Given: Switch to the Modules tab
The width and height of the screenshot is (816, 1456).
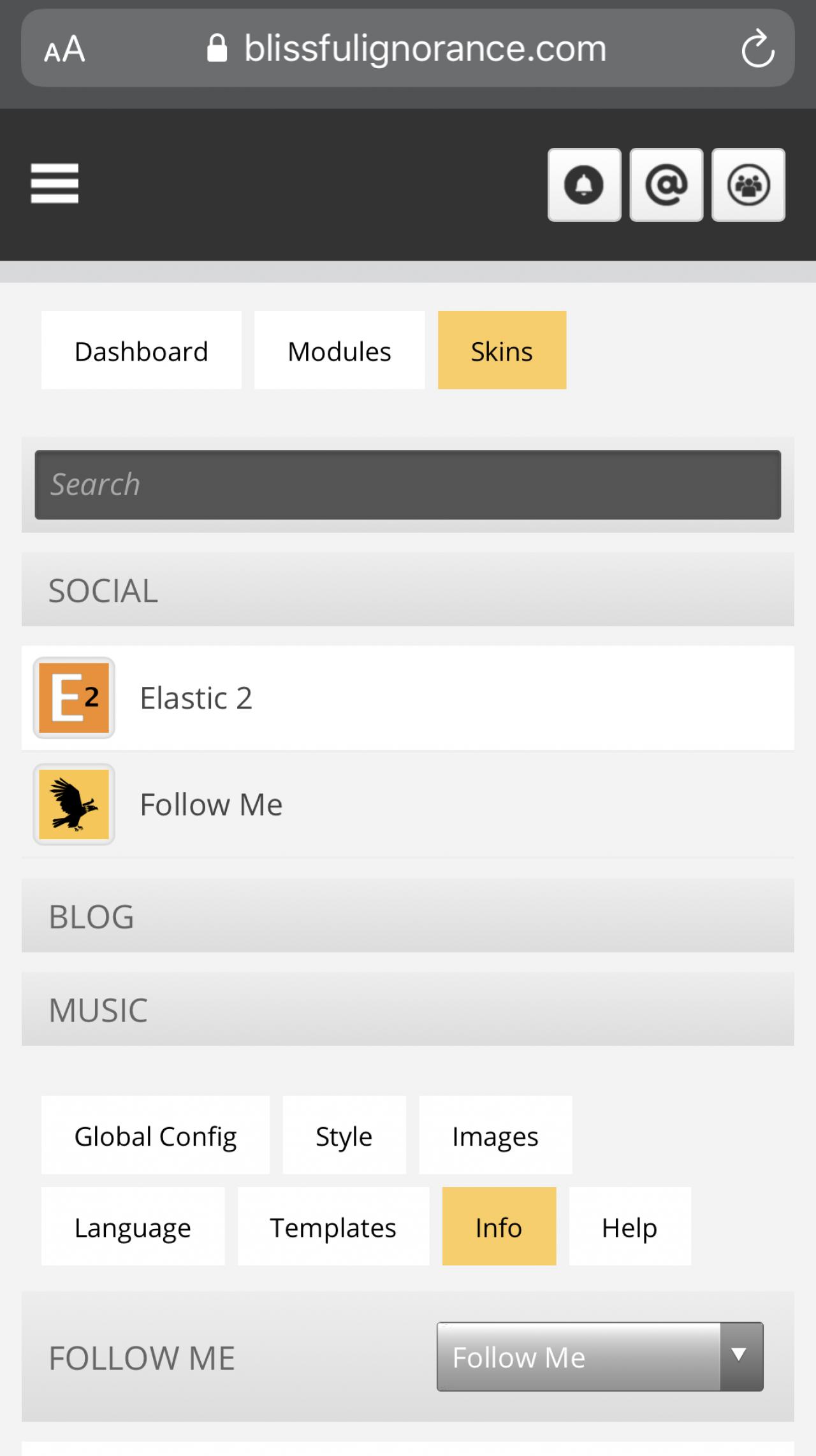Looking at the screenshot, I should (339, 350).
